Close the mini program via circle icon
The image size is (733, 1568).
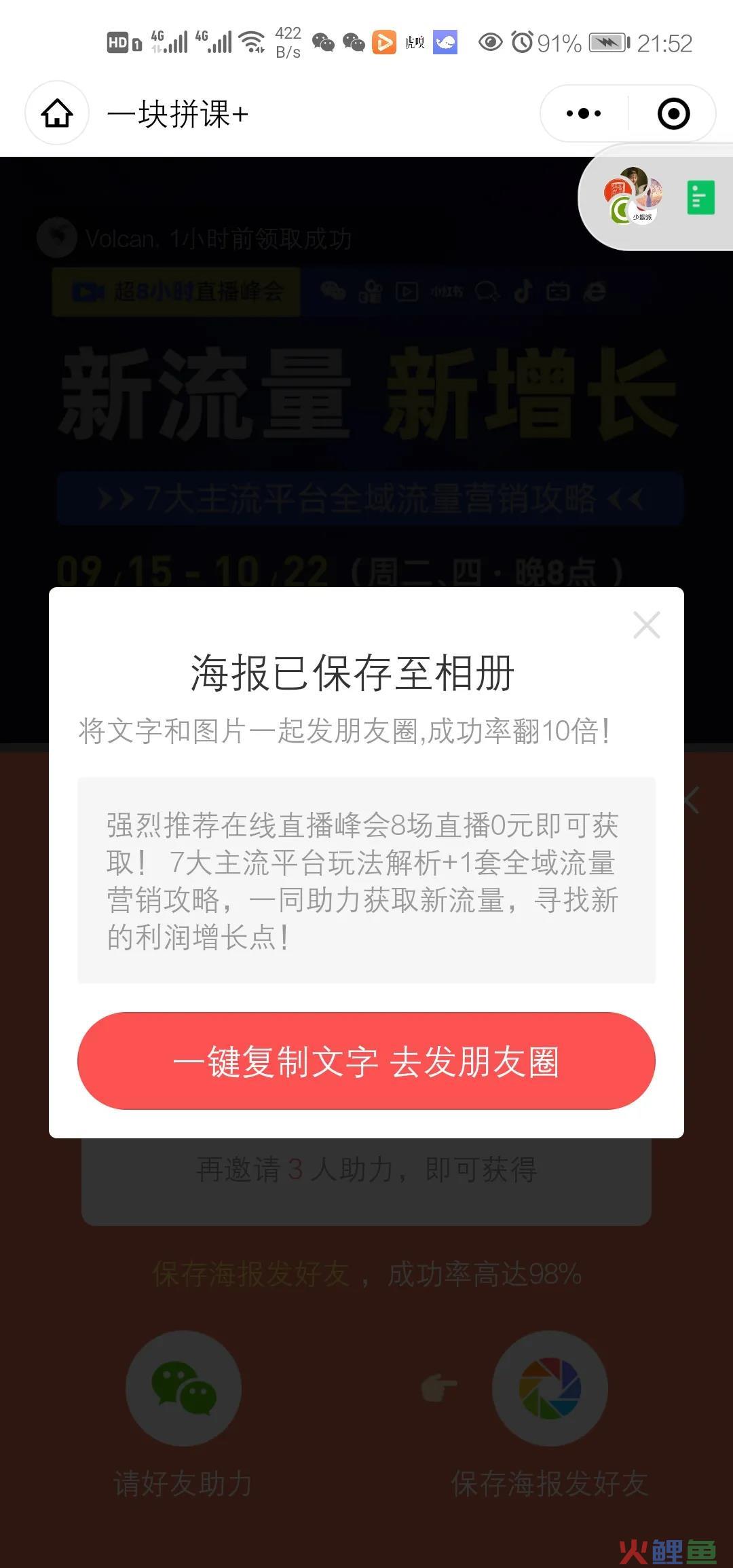pos(673,113)
